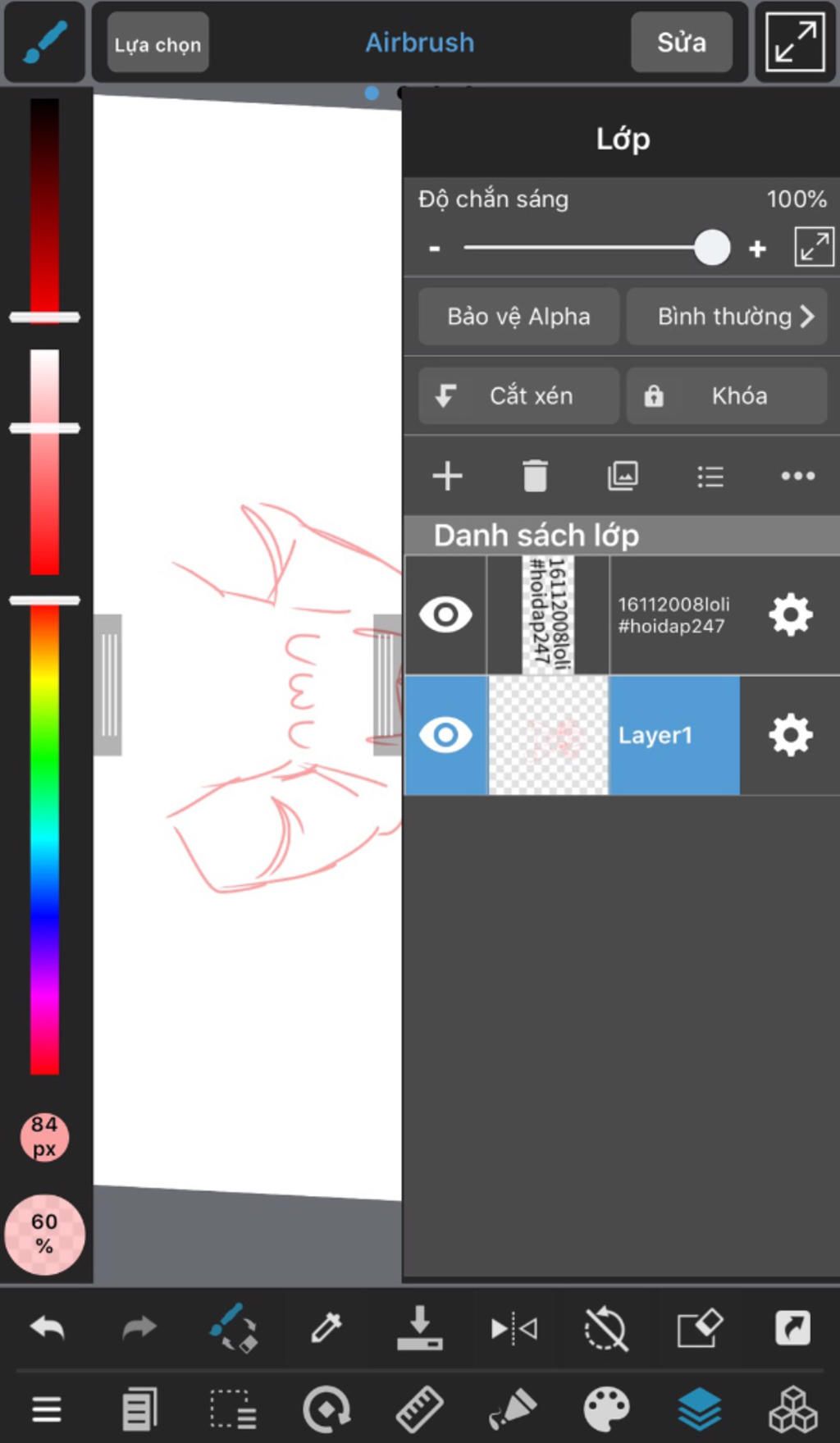Increase opacity with the plus button
Screen dimensions: 840x1443
(757, 249)
